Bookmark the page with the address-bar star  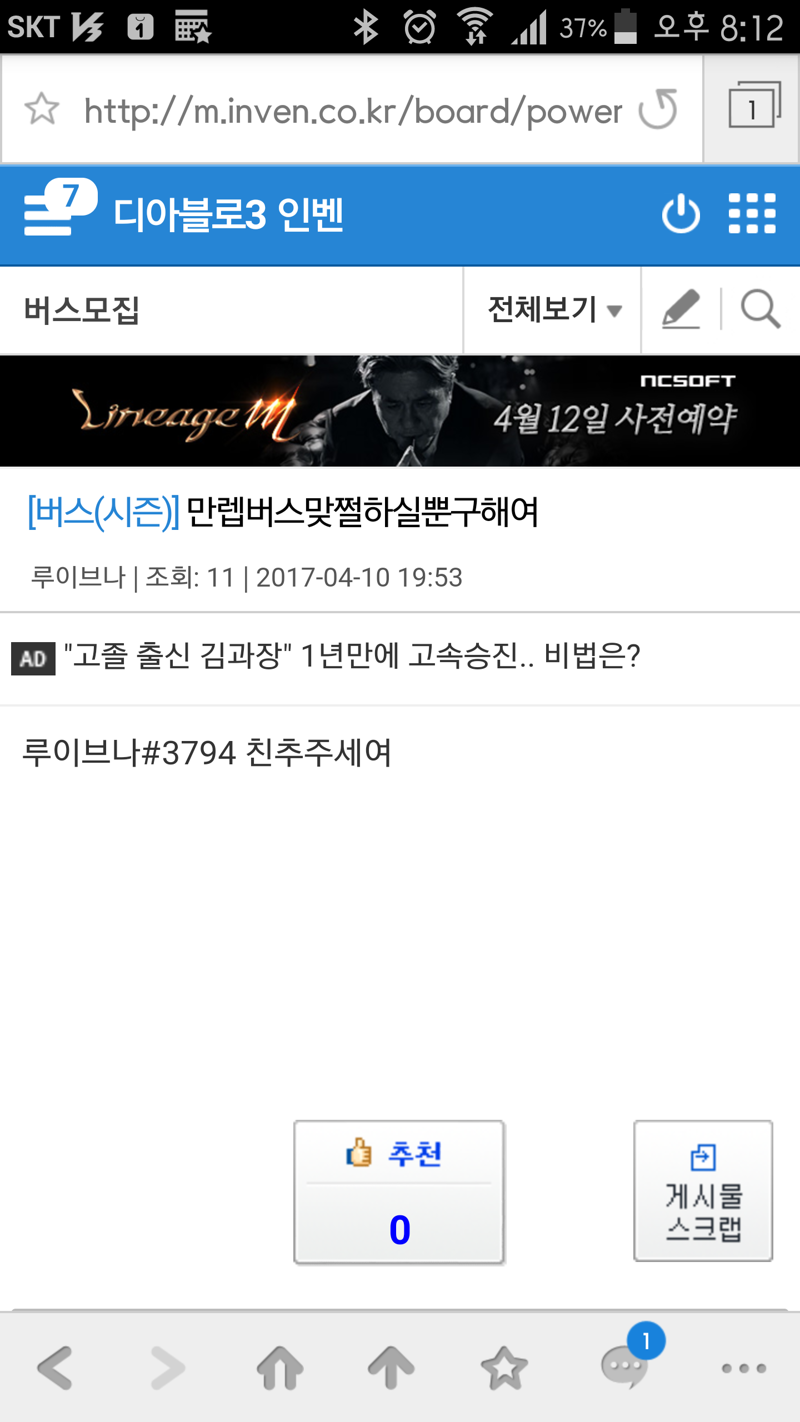pos(42,109)
